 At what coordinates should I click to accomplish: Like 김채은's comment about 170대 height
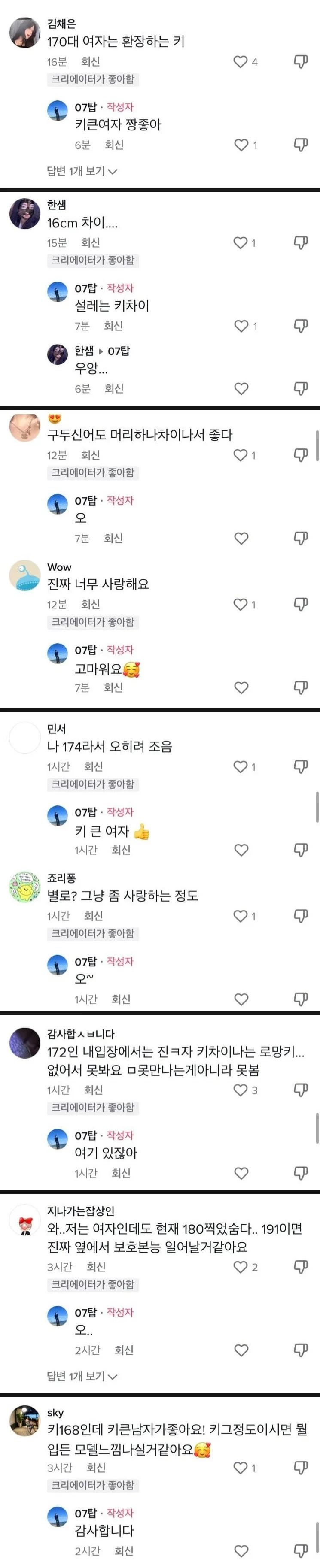(241, 61)
